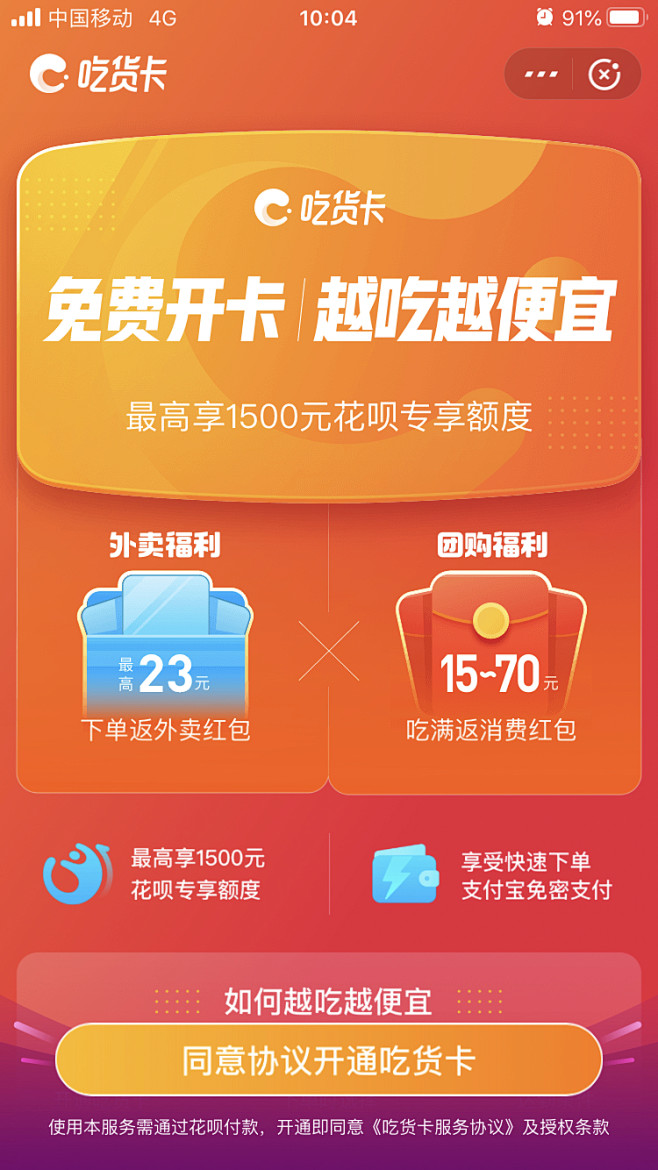The height and width of the screenshot is (1170, 658).
Task: Tap 同意协议开通吃货卡 button
Action: 328,1060
